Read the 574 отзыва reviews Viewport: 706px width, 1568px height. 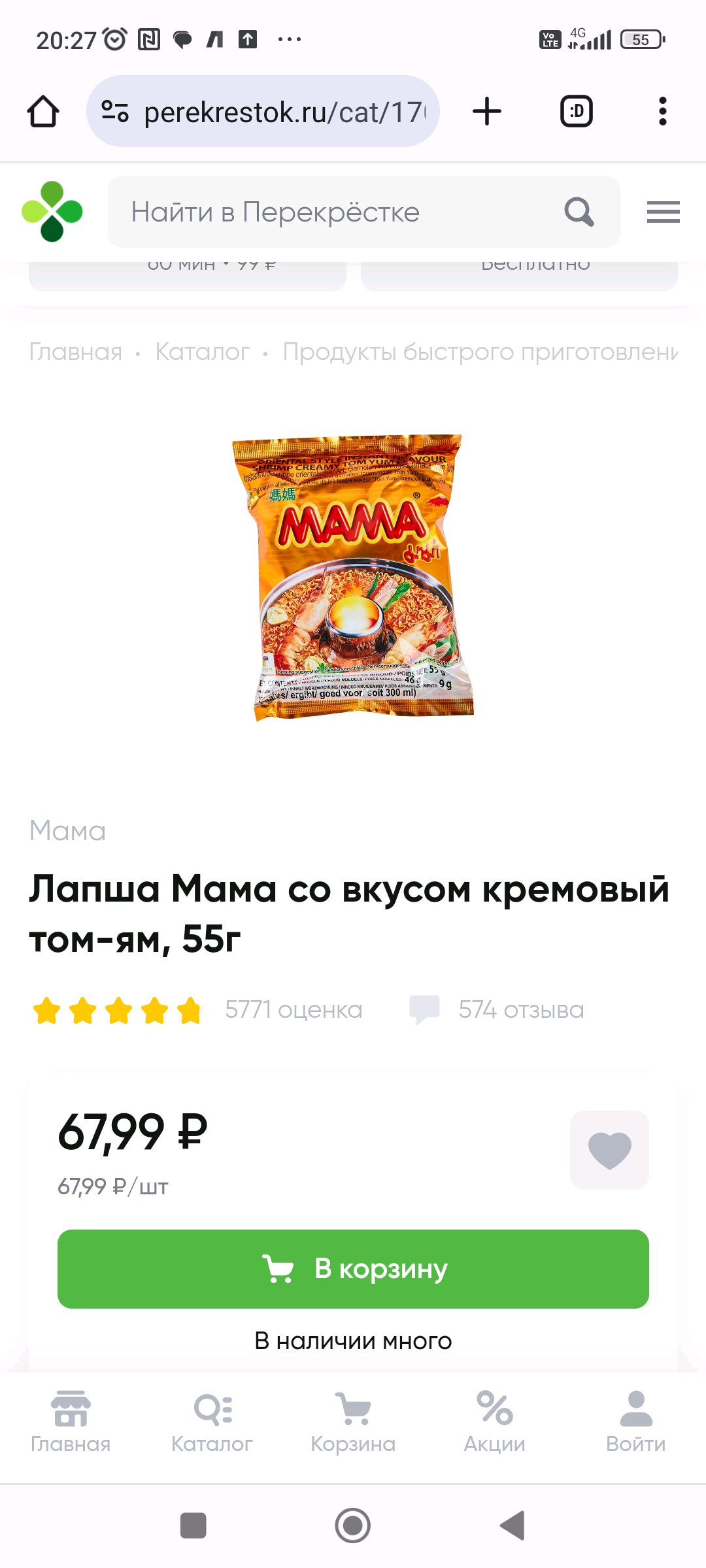pyautogui.click(x=520, y=1010)
